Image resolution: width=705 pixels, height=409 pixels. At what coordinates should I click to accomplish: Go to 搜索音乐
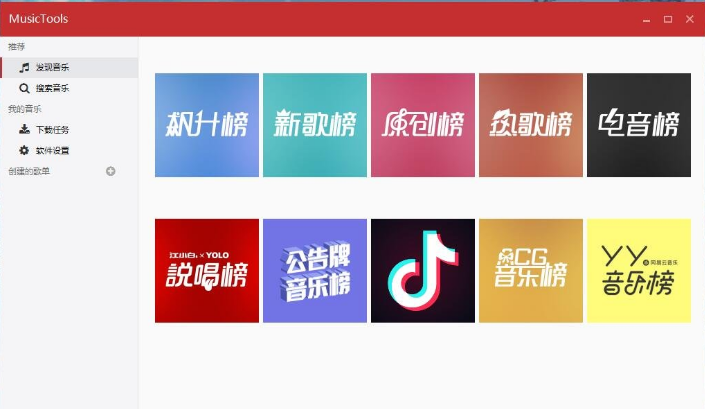point(52,88)
